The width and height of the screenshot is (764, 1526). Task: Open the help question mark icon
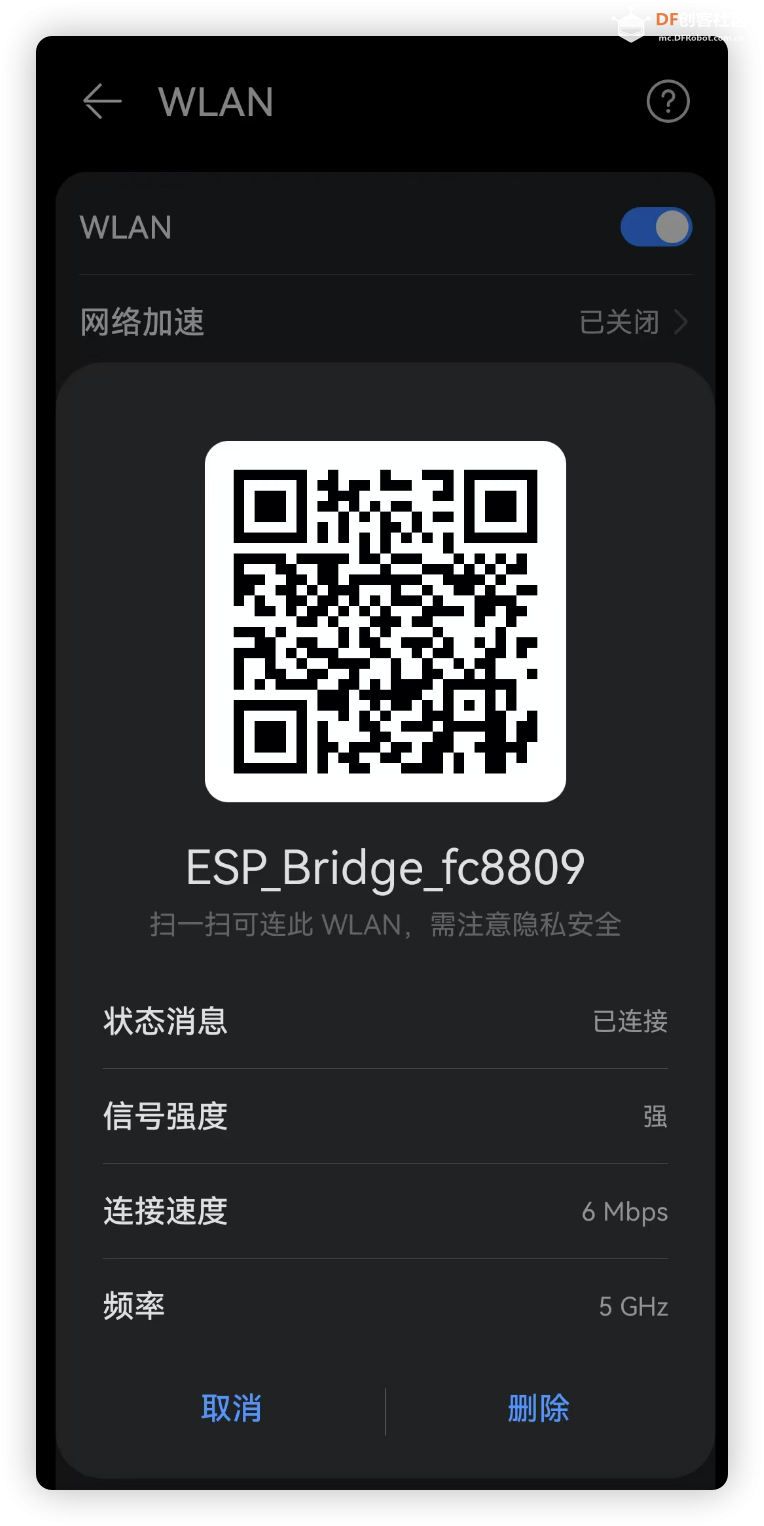[668, 101]
